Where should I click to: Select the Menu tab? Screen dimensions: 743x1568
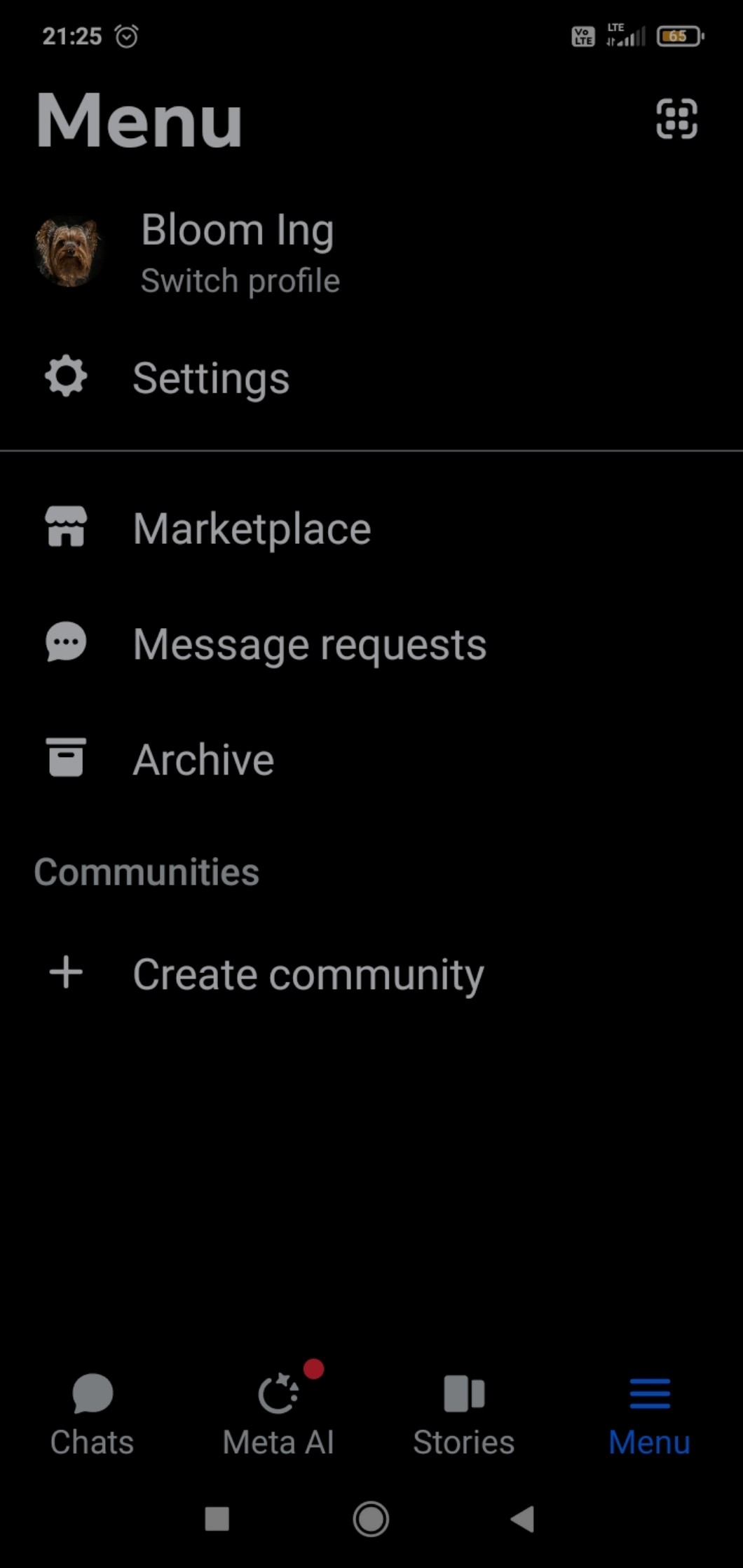click(x=649, y=1415)
